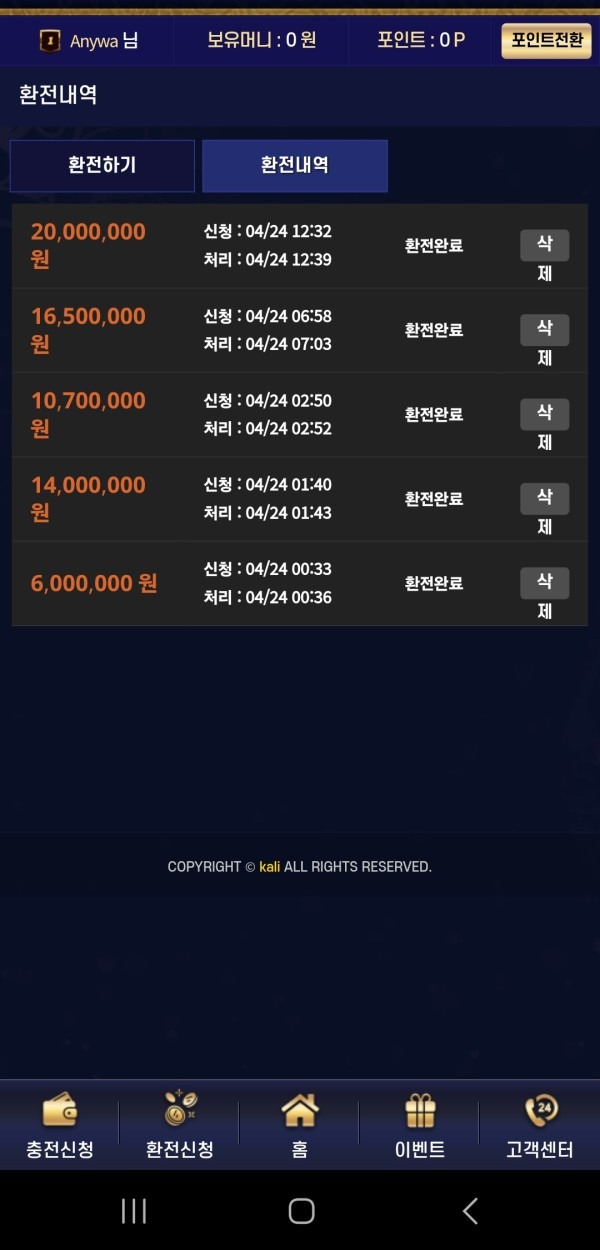Screen dimensions: 600x1250
Task: Open 환전신청 in the bottom navigation
Action: pos(180,1125)
